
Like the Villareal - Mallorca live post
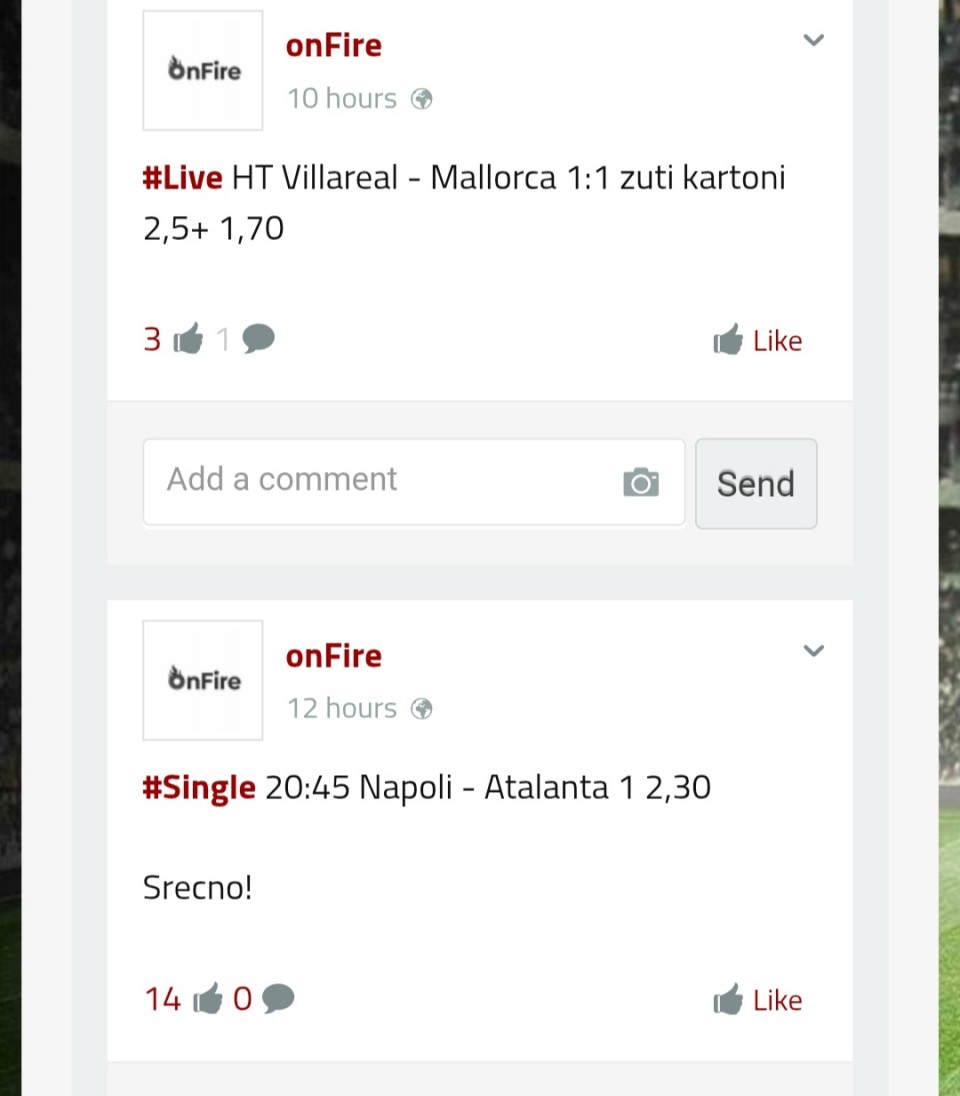click(x=758, y=341)
